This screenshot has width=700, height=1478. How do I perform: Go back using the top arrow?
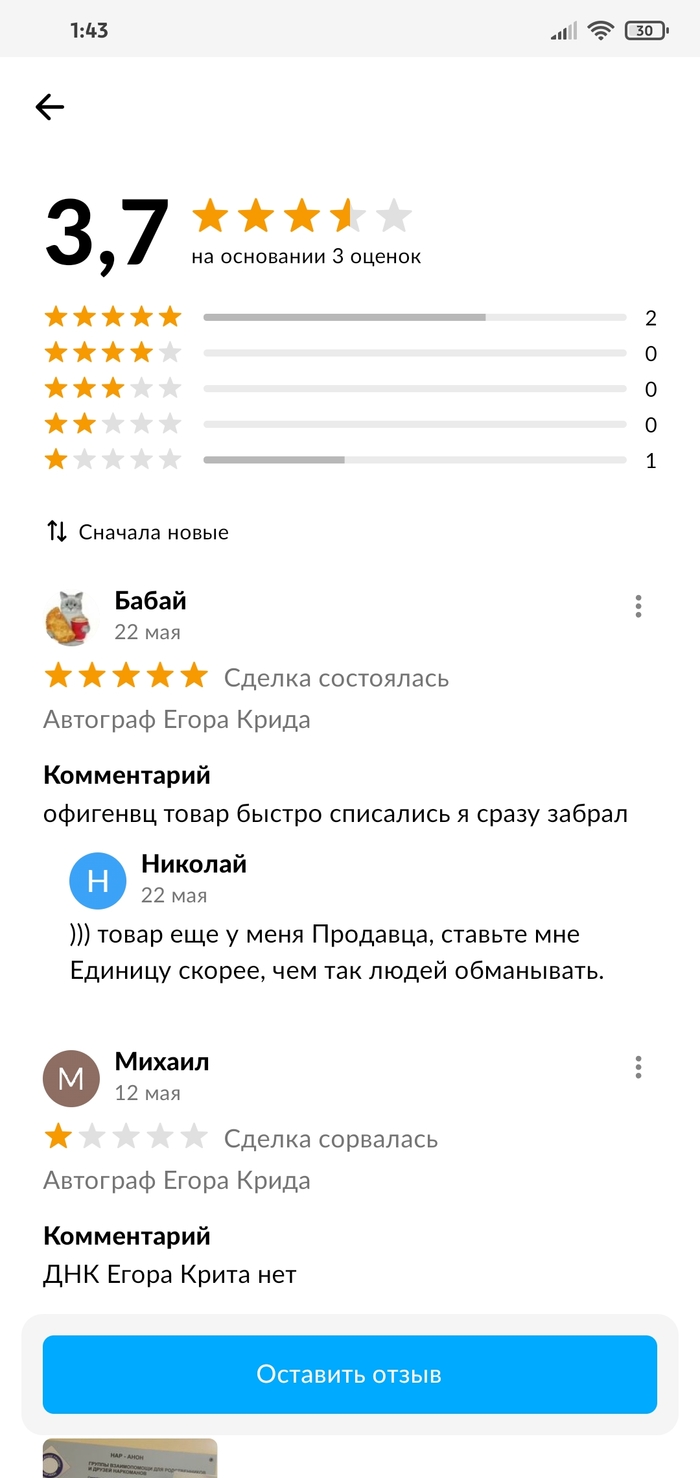[49, 107]
